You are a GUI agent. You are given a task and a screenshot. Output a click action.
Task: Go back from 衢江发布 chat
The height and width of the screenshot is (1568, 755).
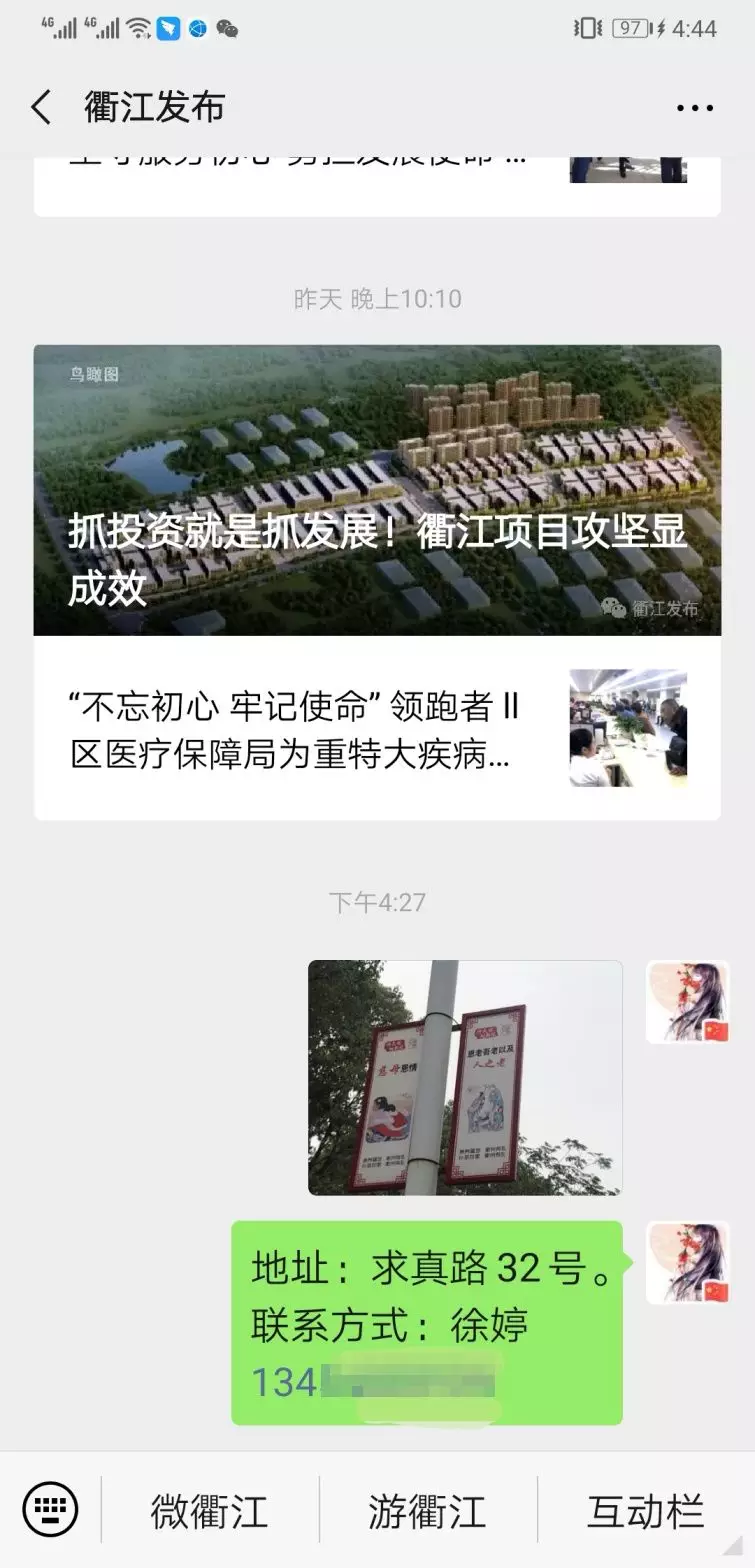click(40, 107)
